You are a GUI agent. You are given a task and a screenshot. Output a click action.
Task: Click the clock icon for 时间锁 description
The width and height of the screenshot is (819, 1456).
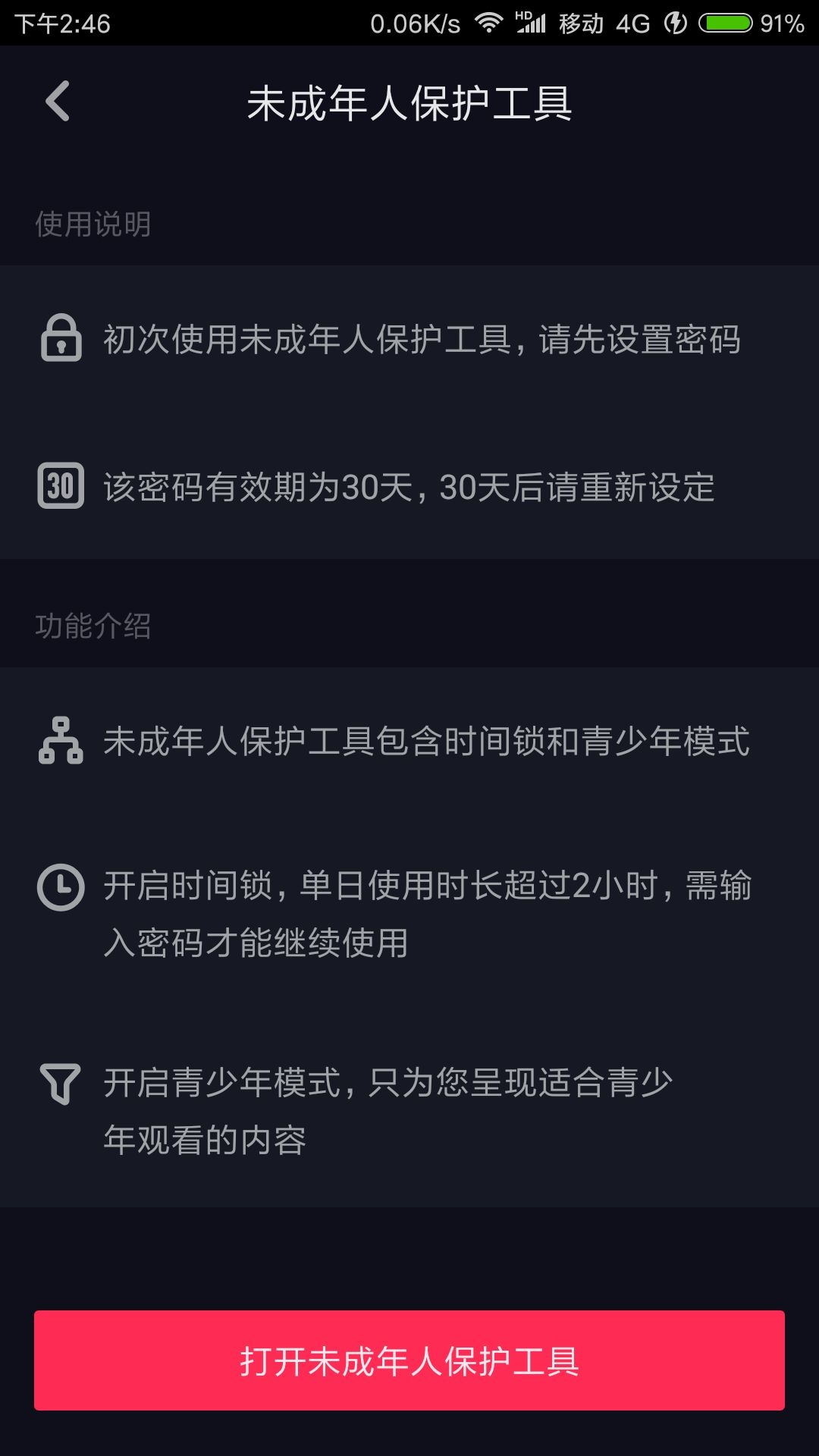click(62, 887)
